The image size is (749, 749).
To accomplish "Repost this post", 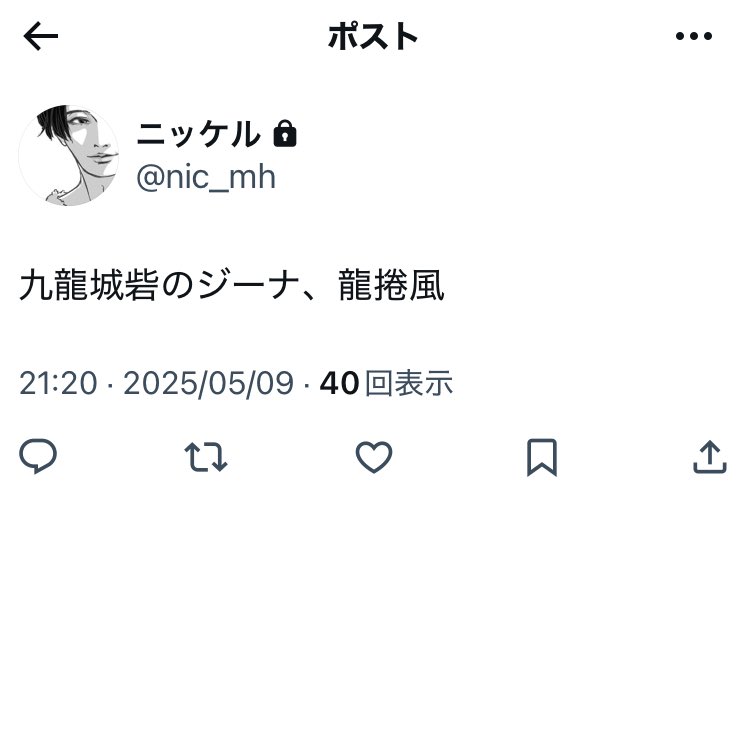I will [x=206, y=457].
